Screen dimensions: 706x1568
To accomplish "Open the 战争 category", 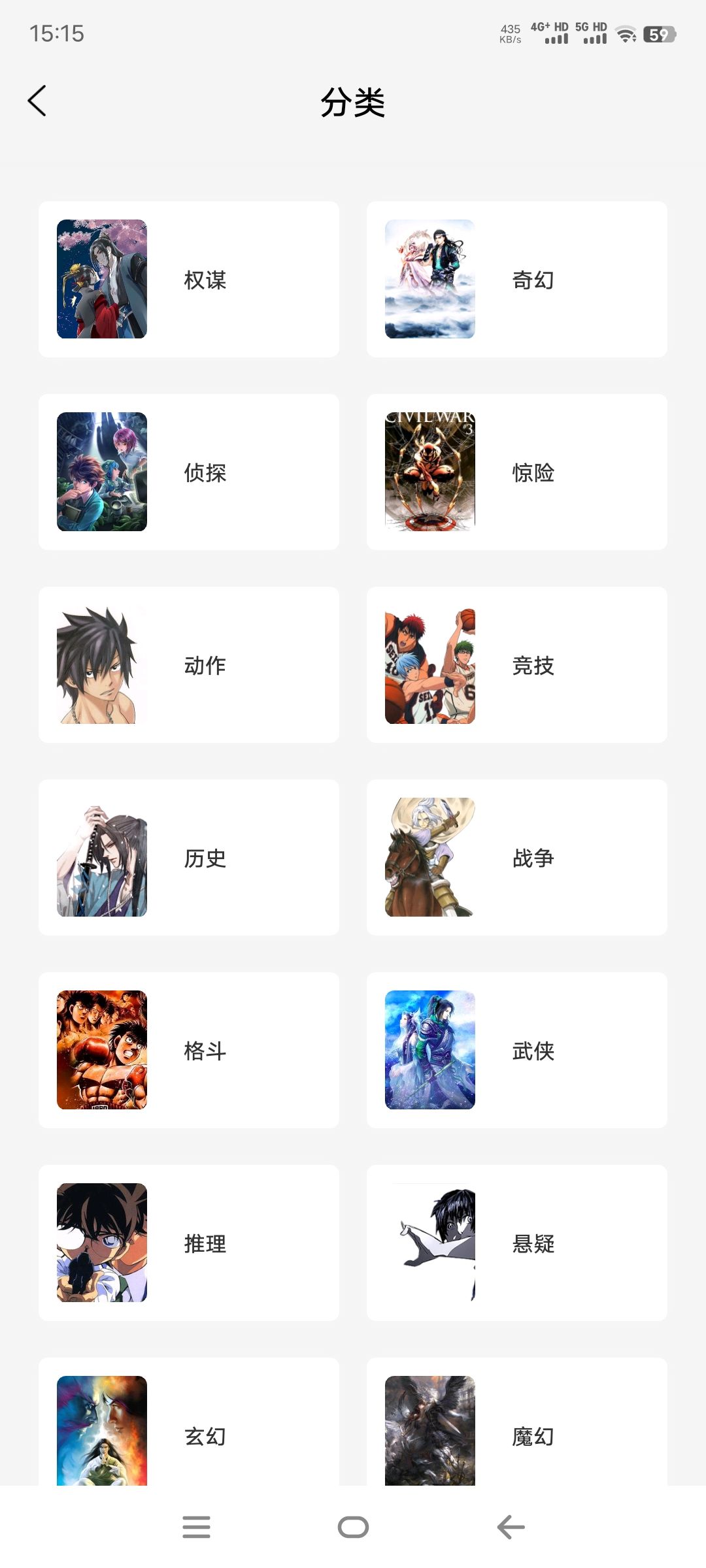I will click(x=516, y=858).
